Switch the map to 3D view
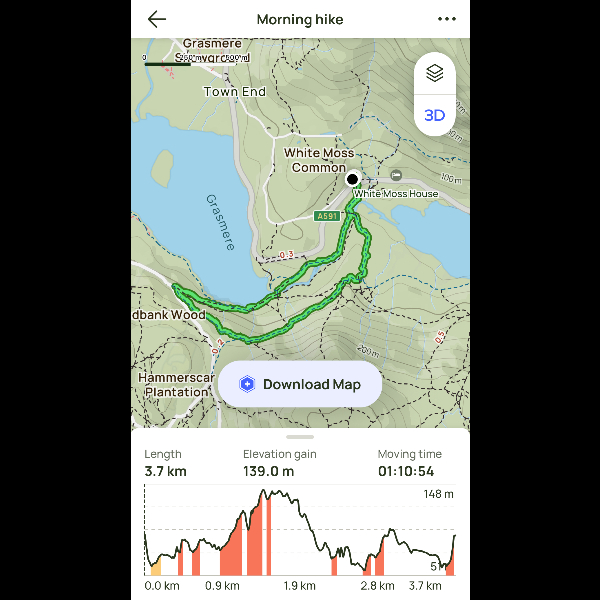The height and width of the screenshot is (600, 600). click(x=435, y=115)
